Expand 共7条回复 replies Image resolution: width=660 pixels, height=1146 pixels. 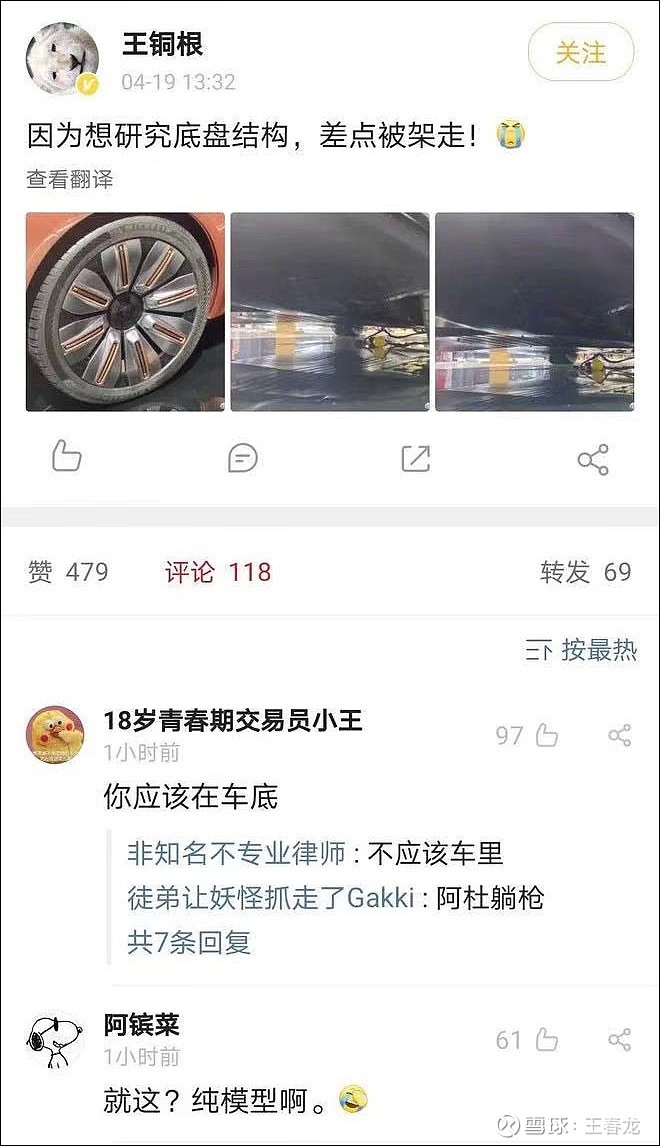tap(189, 942)
